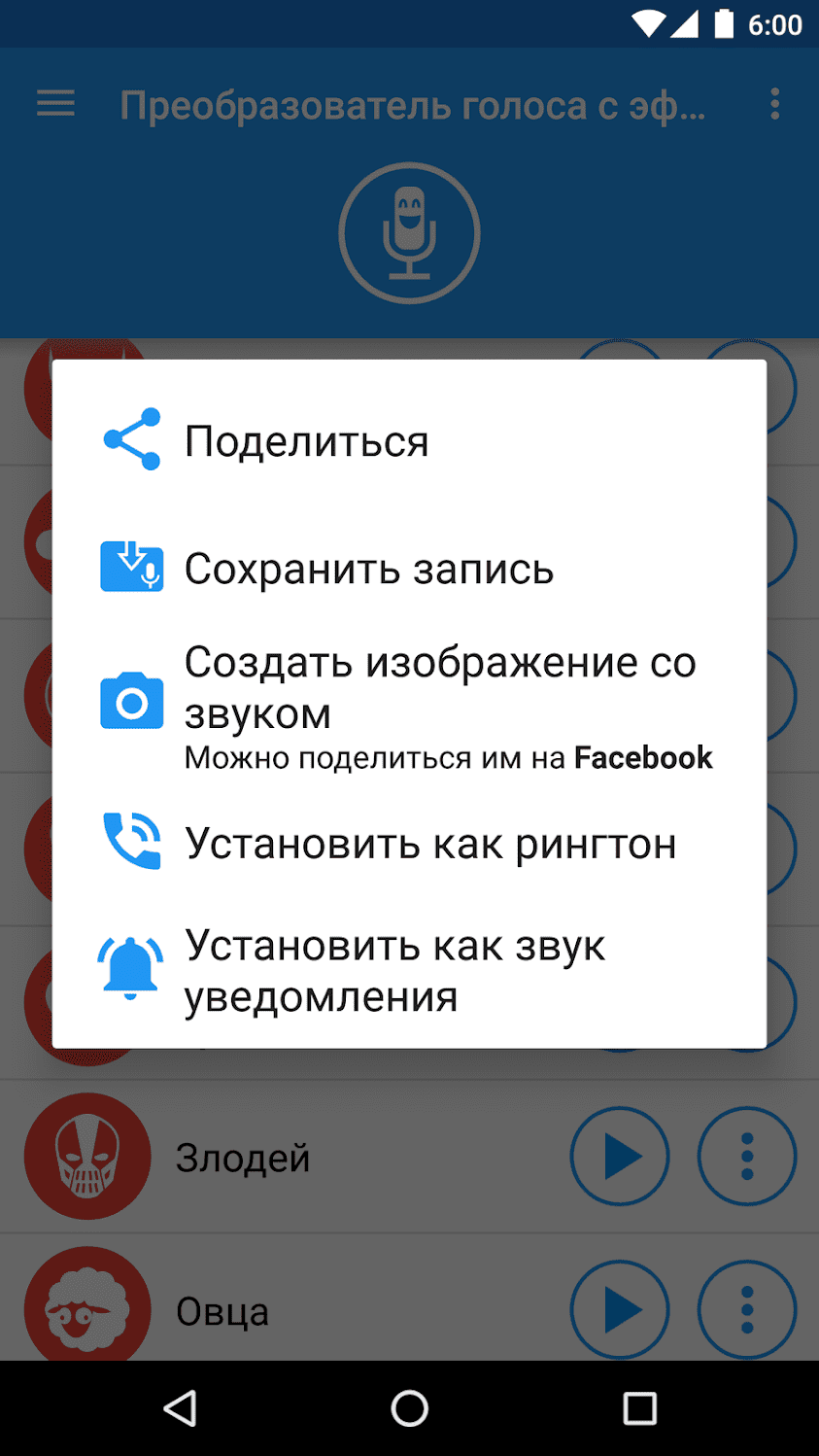Play the Овца voice effect

click(x=619, y=1309)
